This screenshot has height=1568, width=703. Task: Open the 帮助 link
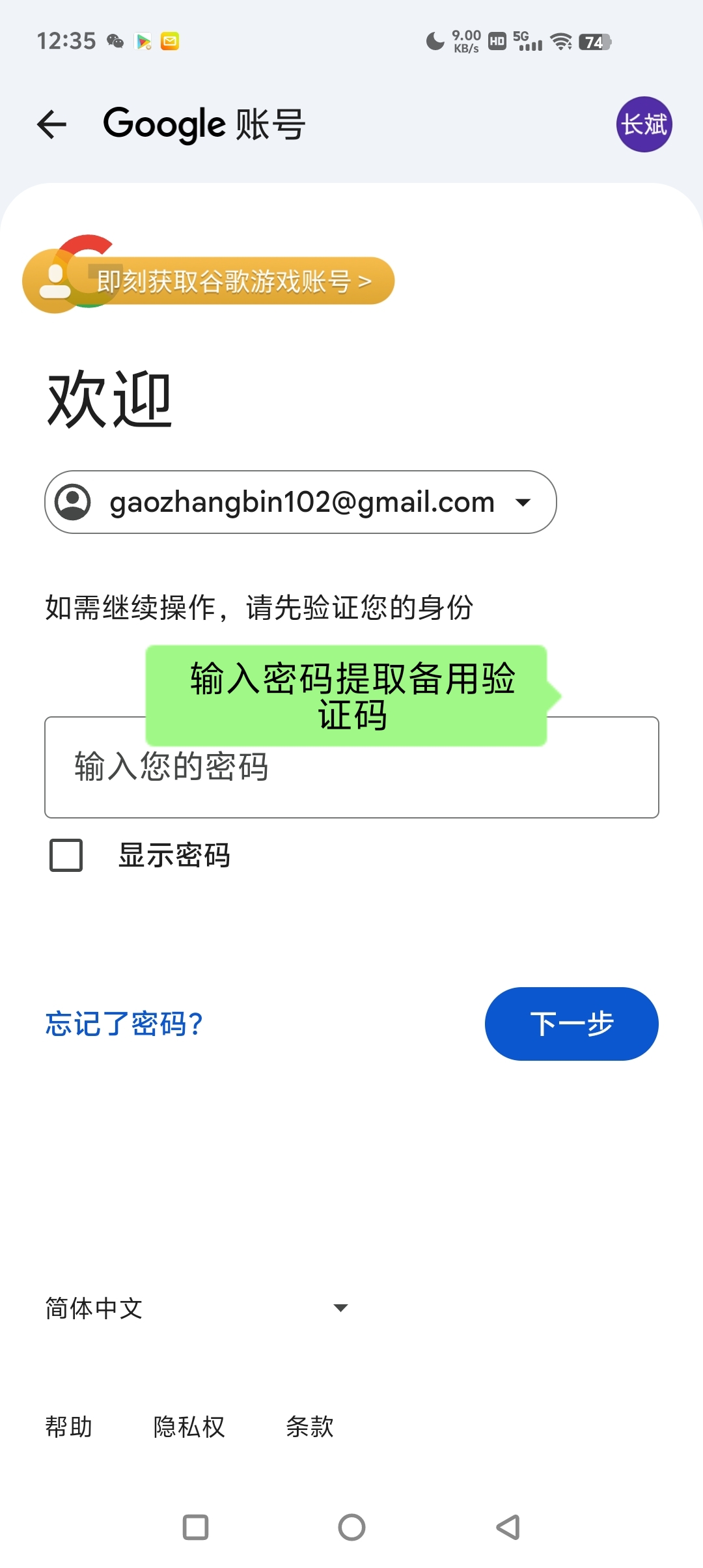tap(69, 1427)
